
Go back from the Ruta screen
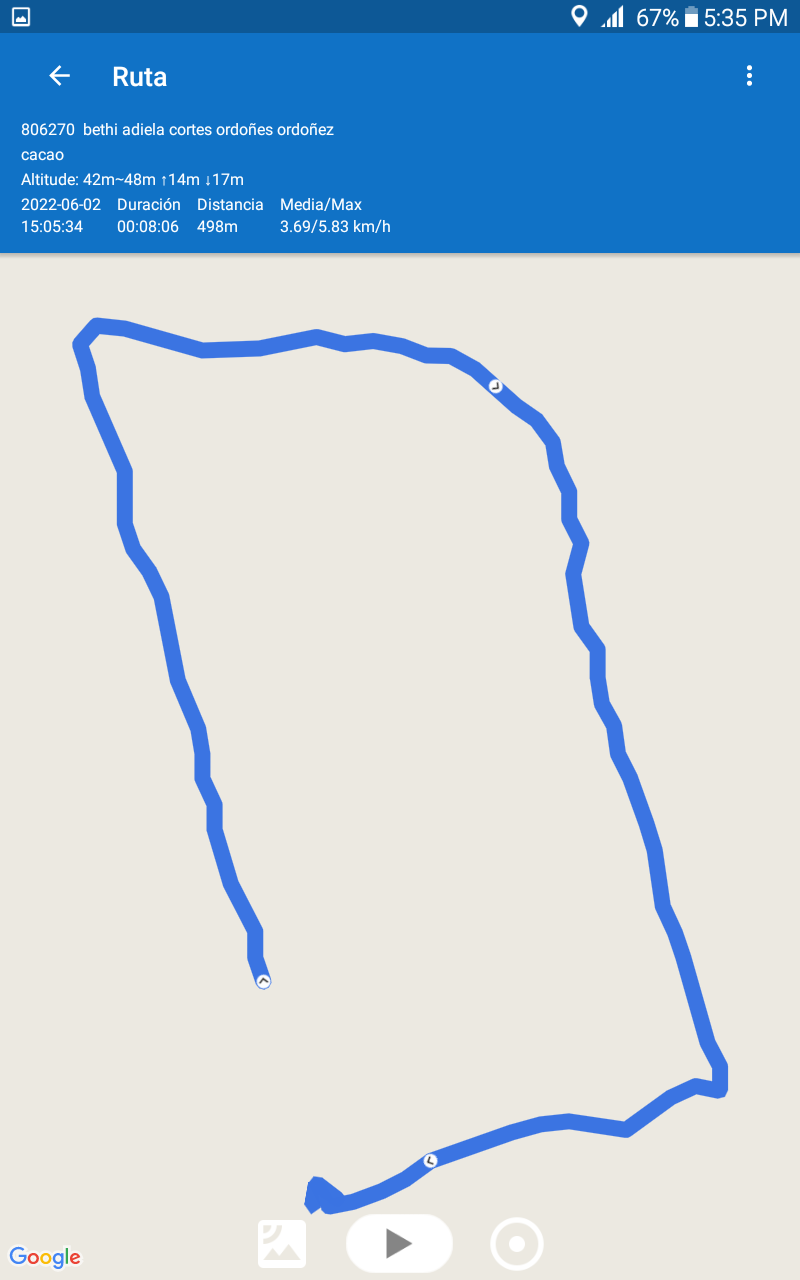[59, 76]
